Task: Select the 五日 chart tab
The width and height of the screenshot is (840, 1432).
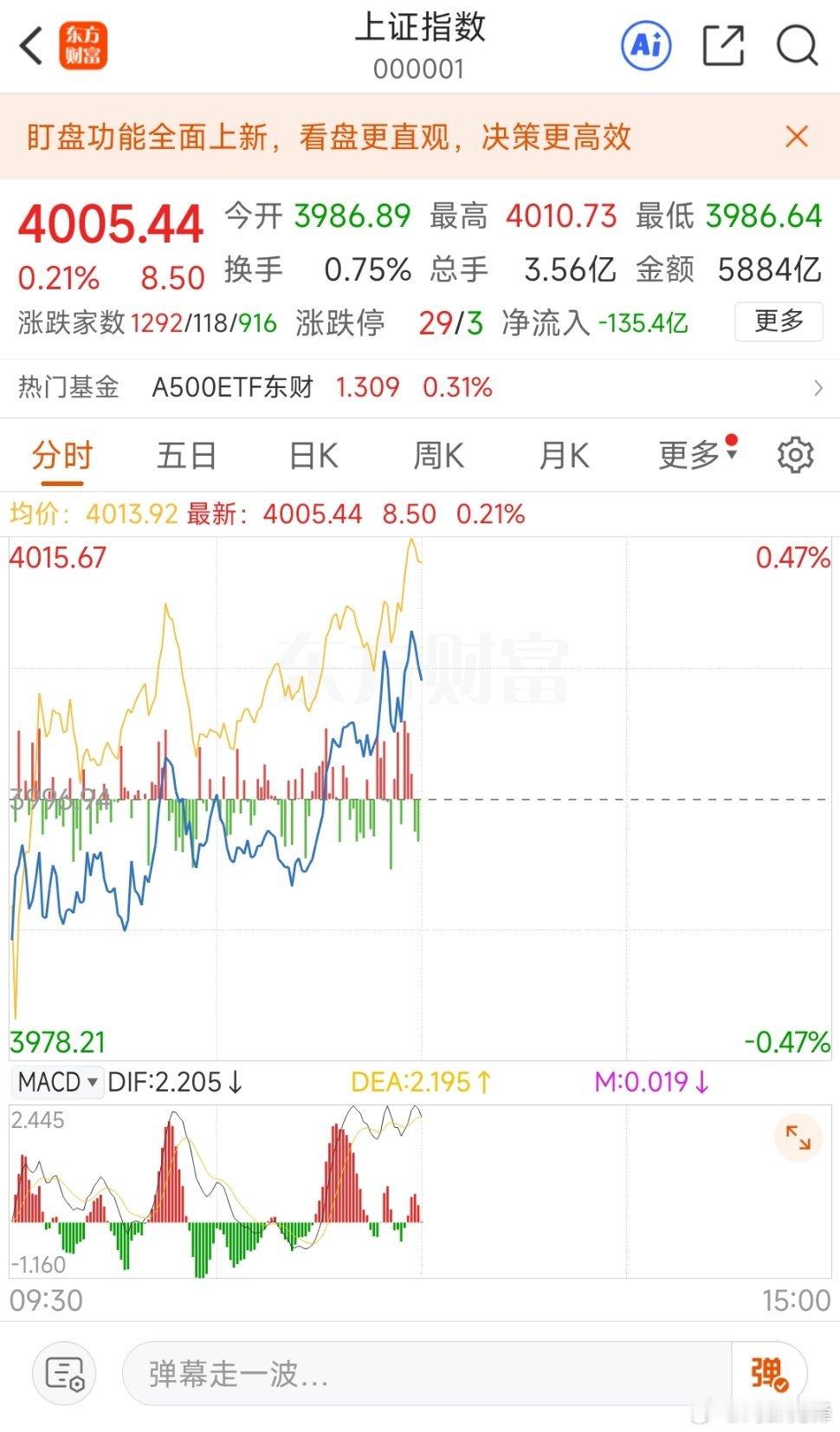Action: [x=185, y=455]
